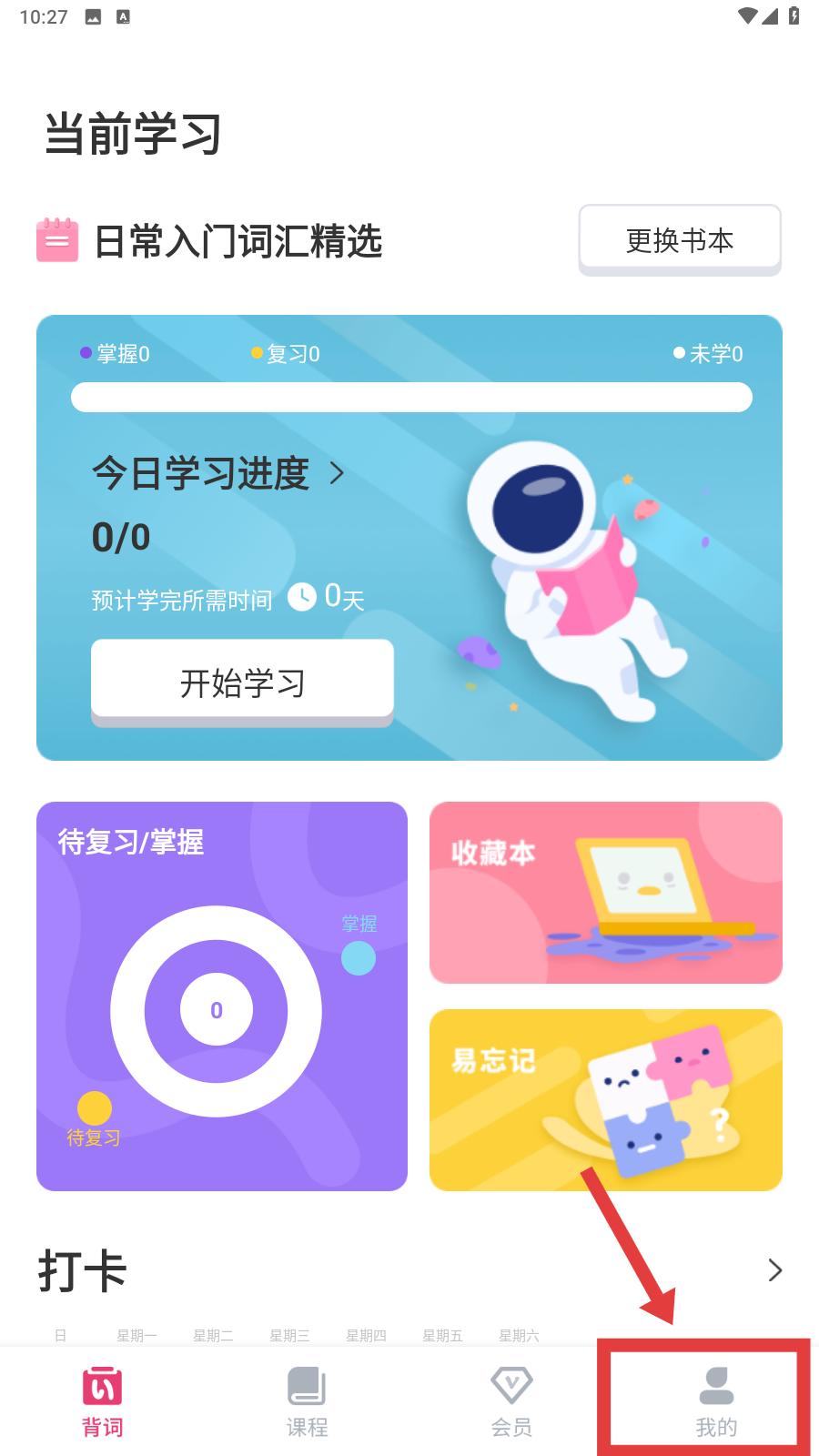
Task: Open 今日学习进度 details
Action: (x=218, y=473)
